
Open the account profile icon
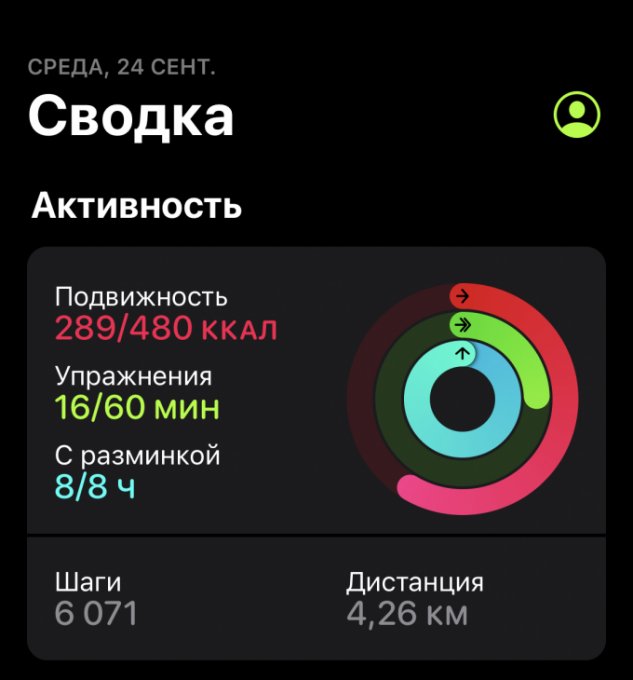point(577,116)
